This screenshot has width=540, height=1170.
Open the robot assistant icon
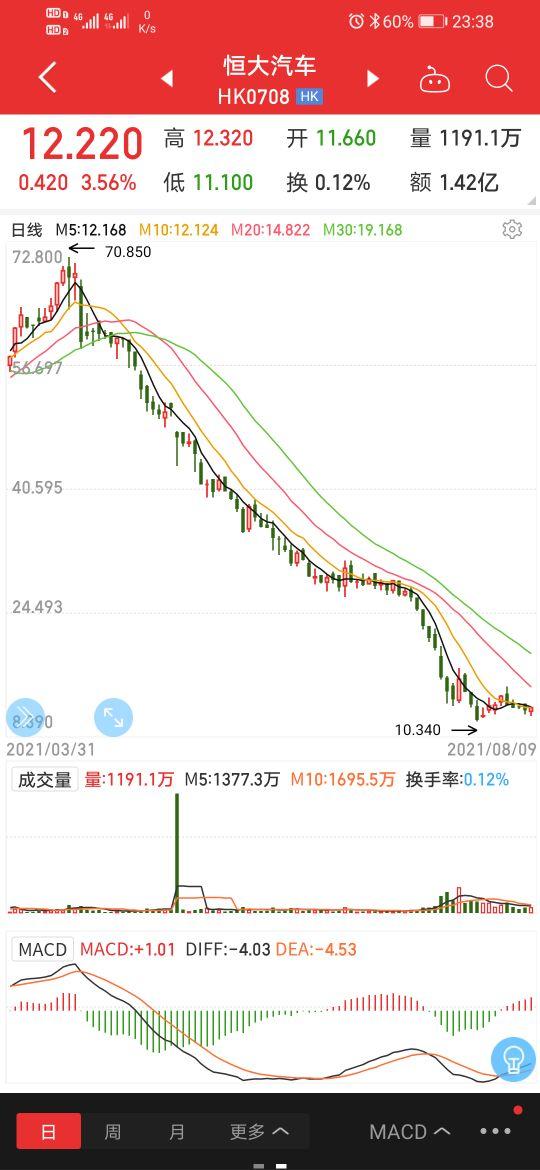point(435,79)
